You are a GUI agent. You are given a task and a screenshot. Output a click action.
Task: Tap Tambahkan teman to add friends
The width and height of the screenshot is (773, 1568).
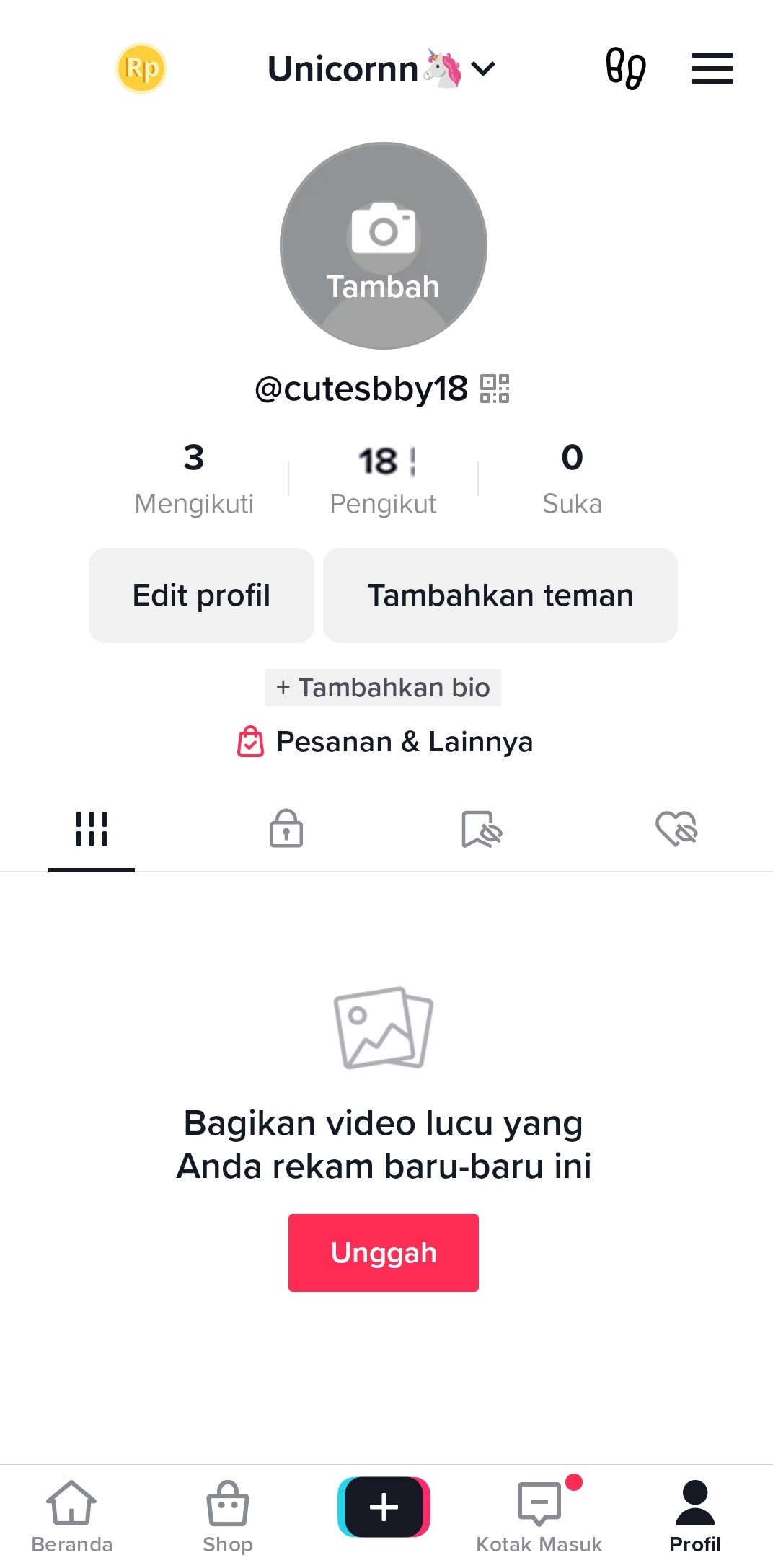click(500, 595)
